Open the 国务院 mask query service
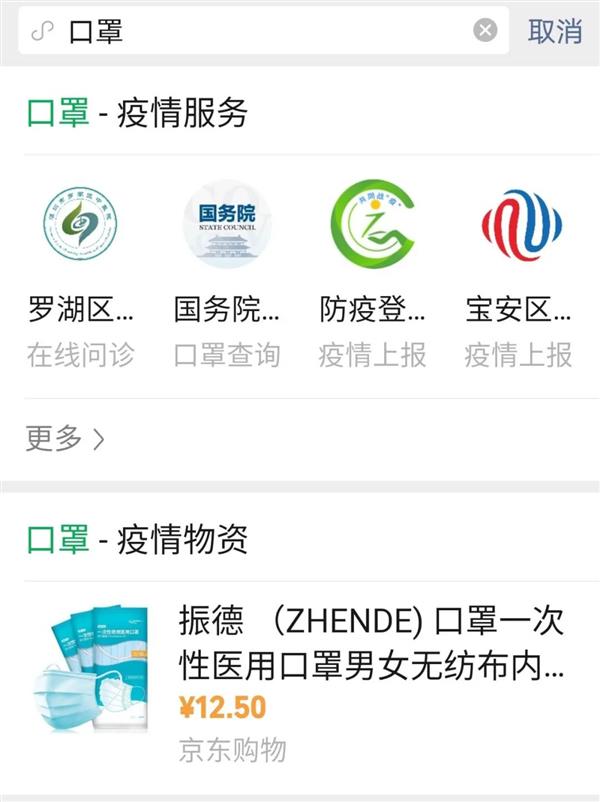600x802 pixels. click(227, 270)
